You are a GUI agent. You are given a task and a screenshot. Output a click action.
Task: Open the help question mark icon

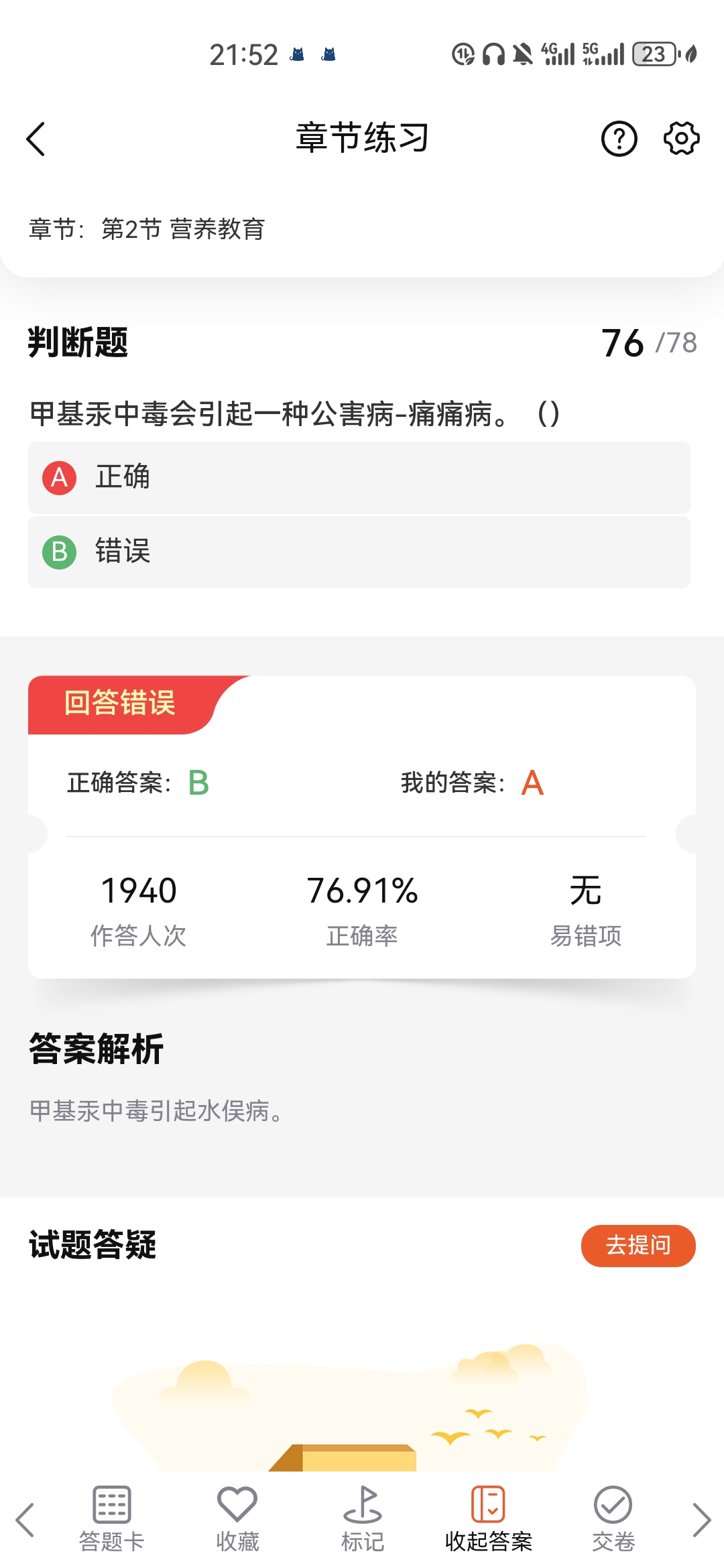coord(619,139)
